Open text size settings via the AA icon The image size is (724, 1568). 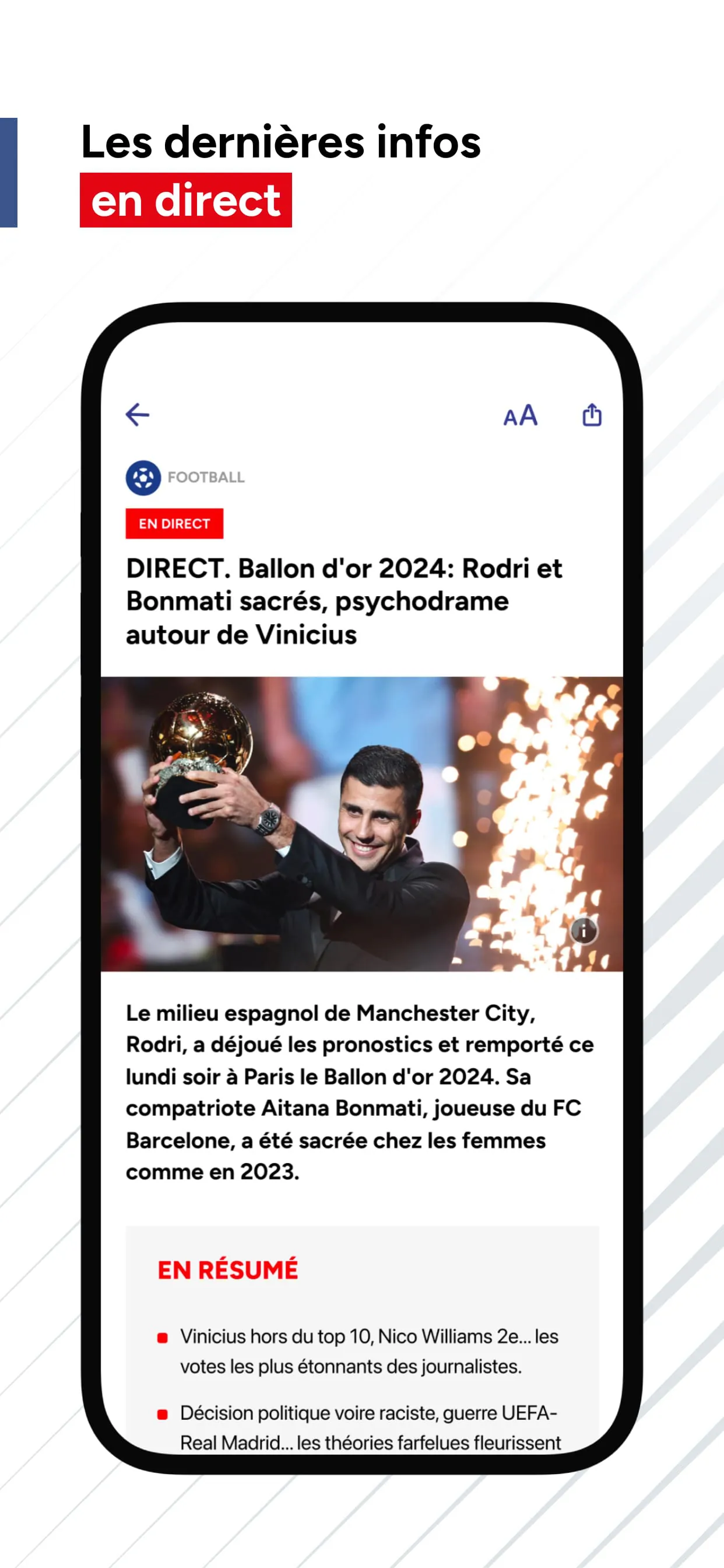(x=521, y=416)
